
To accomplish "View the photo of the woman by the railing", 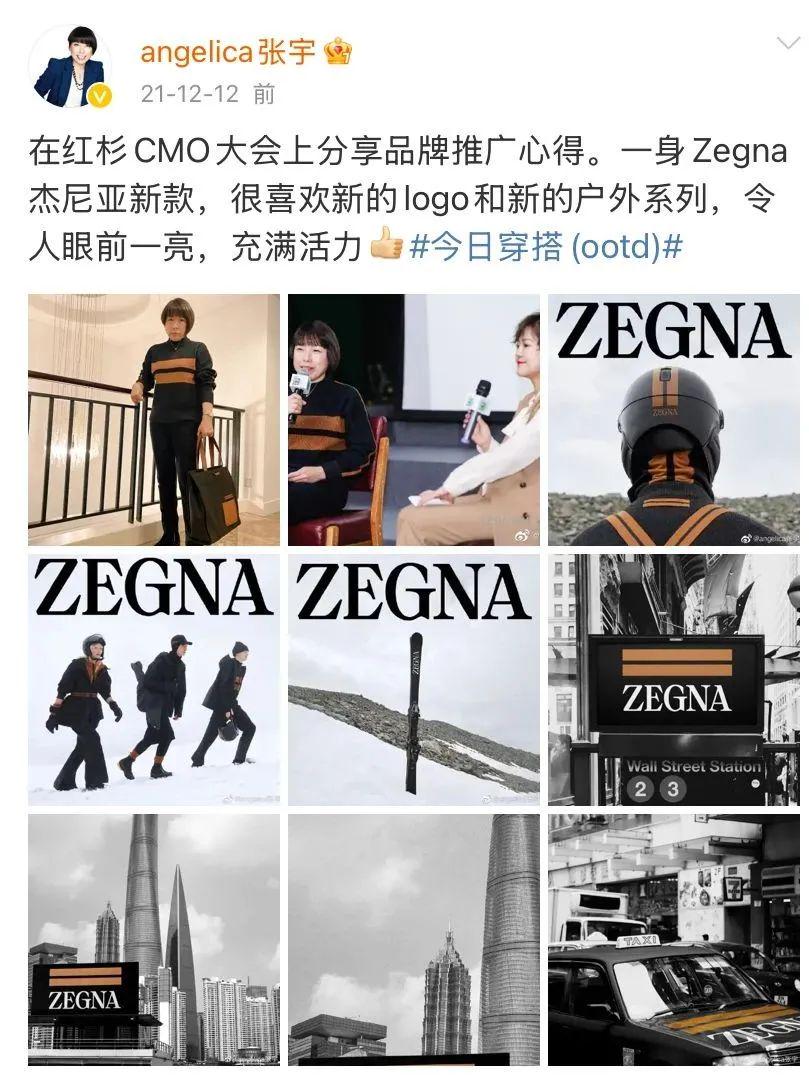I will point(154,420).
